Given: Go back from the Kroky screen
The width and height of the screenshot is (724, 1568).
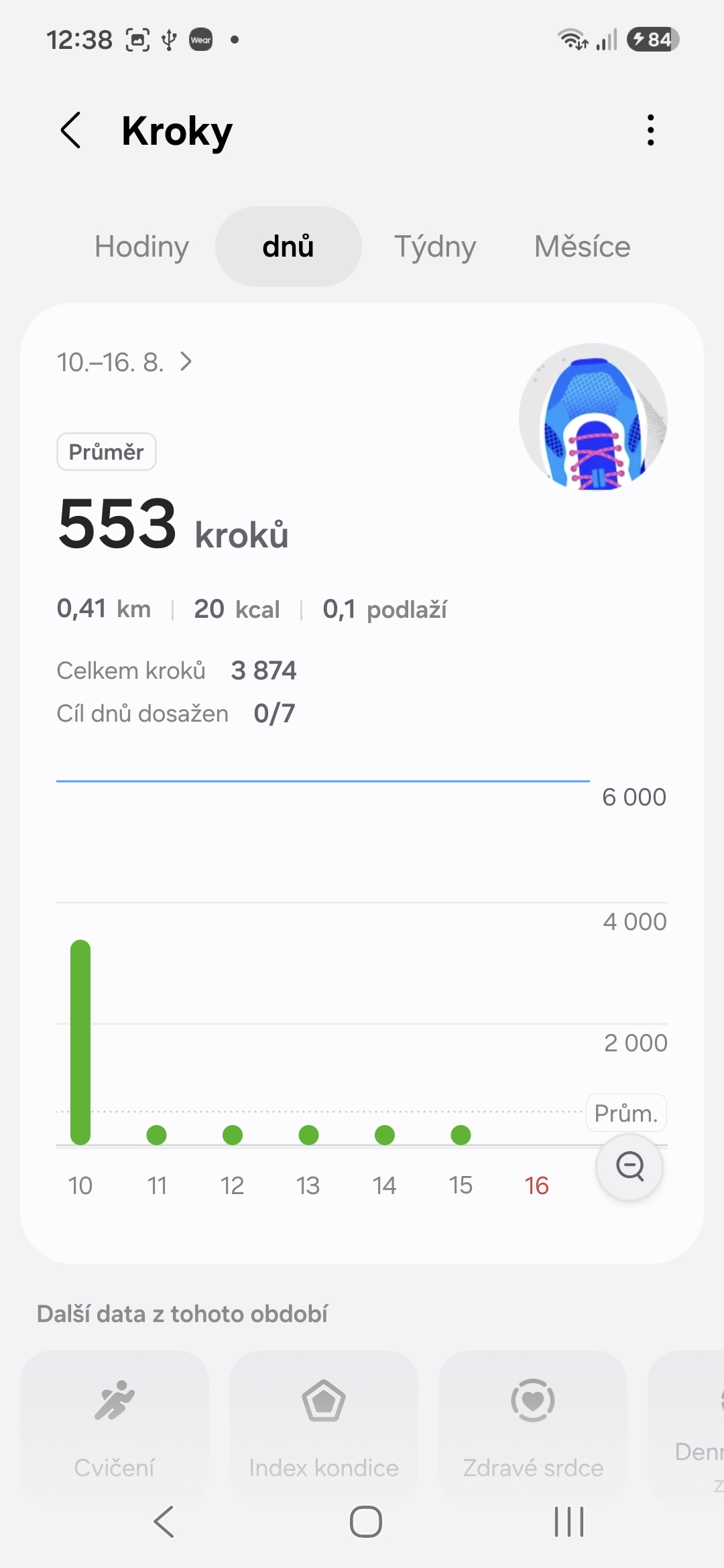Looking at the screenshot, I should point(71,130).
